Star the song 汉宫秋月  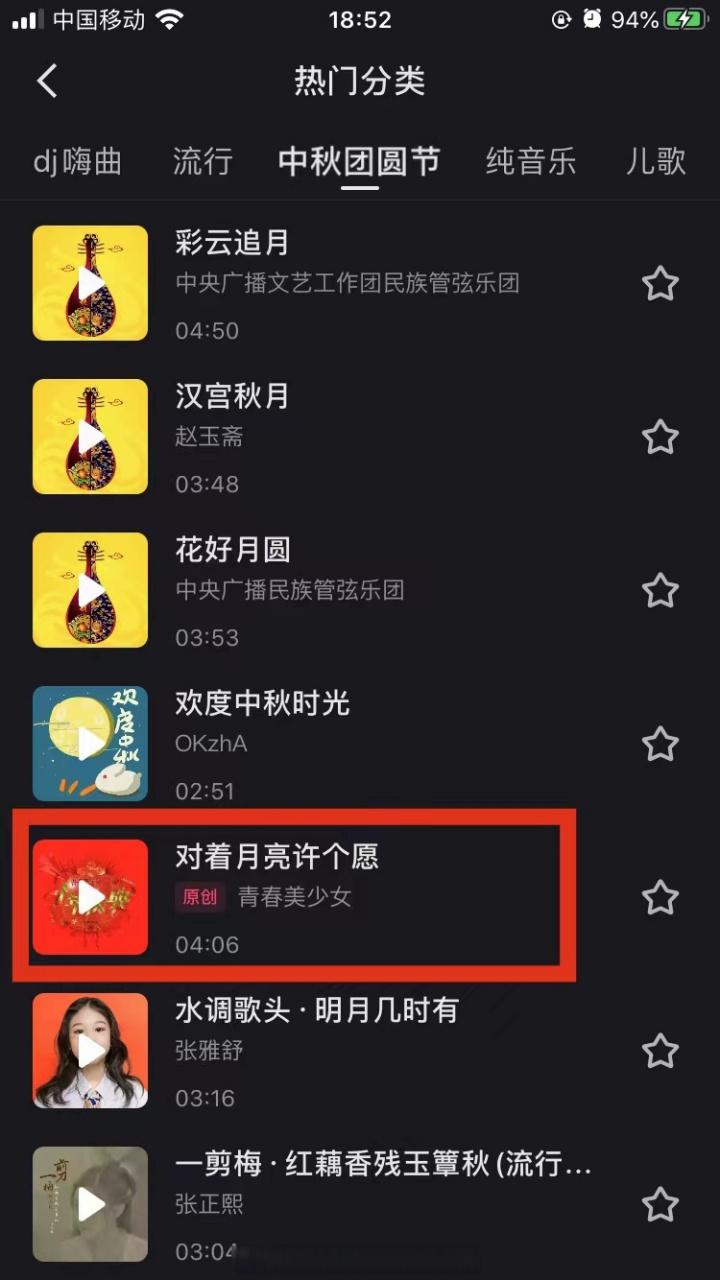[x=660, y=437]
